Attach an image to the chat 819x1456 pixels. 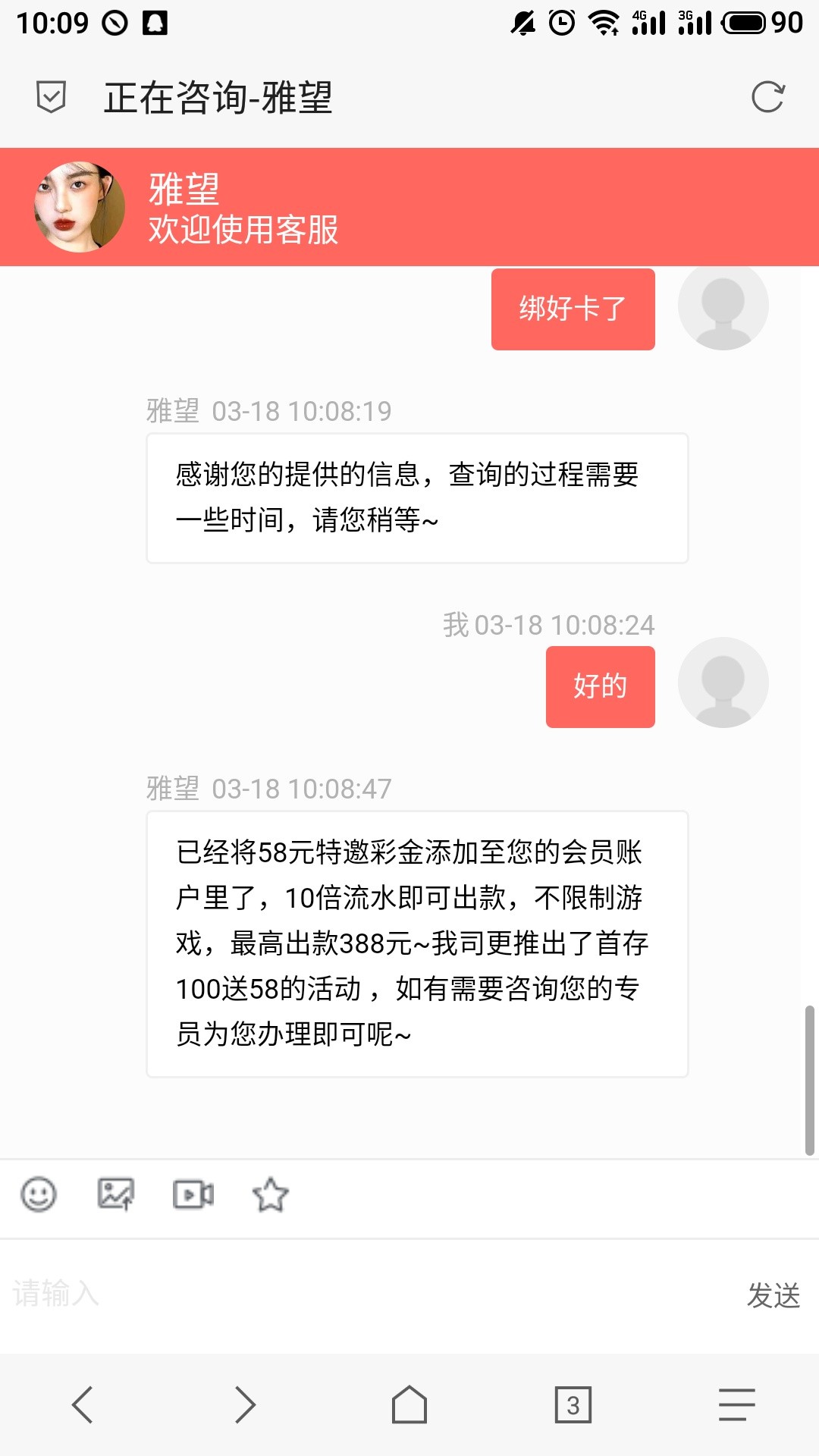click(x=116, y=1194)
